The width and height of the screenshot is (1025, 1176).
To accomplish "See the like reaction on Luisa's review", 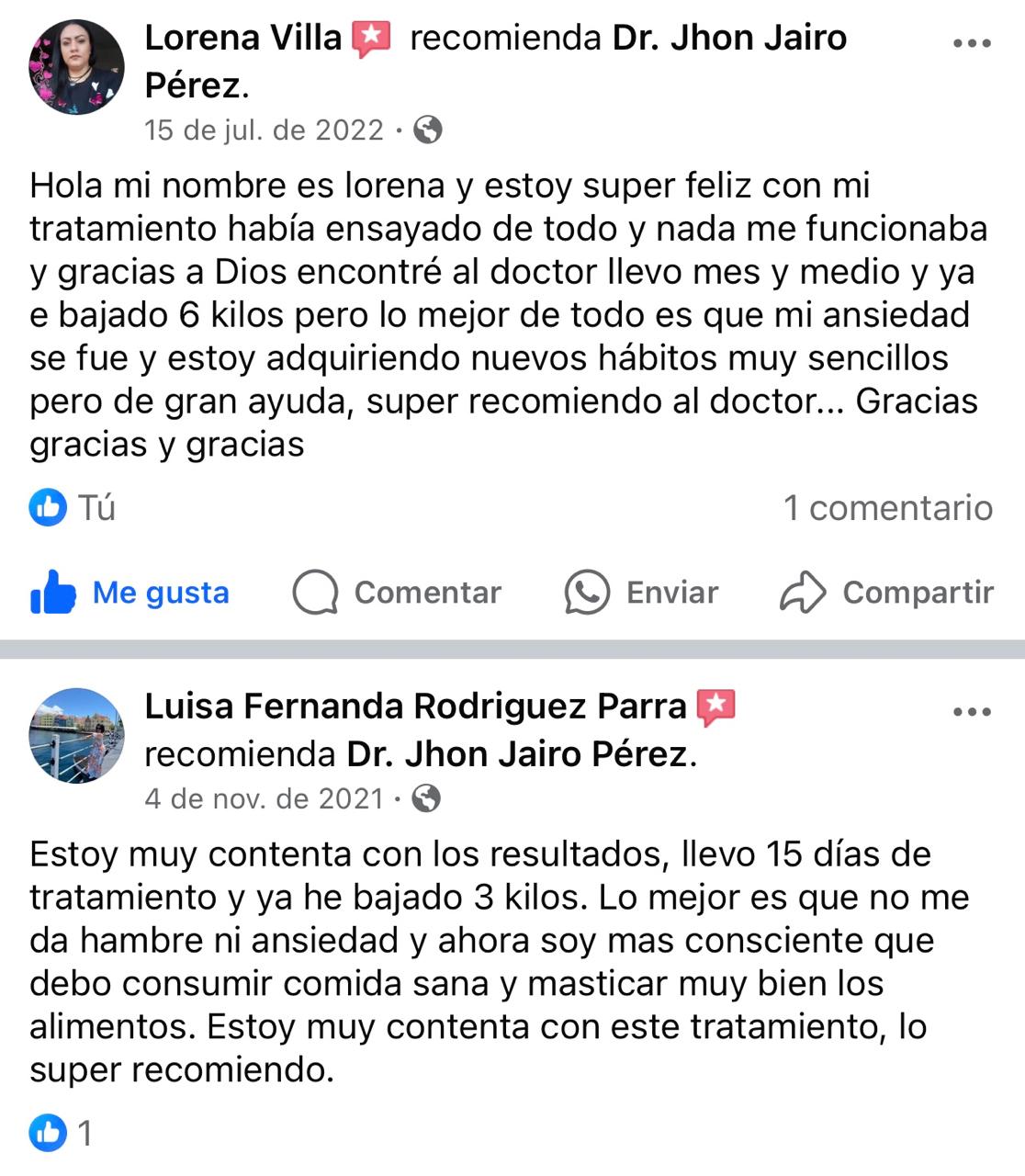I will pyautogui.click(x=61, y=1133).
